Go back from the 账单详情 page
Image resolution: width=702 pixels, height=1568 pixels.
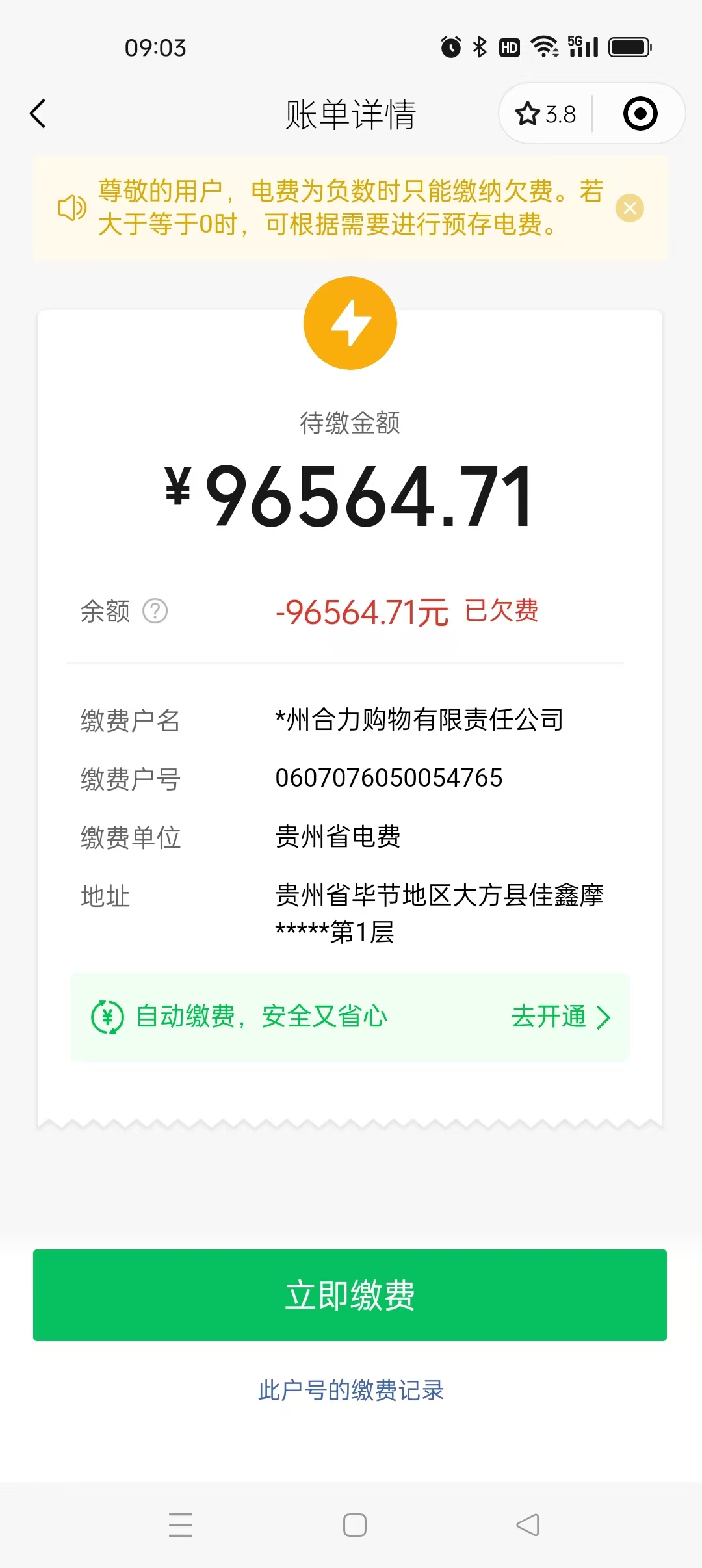38,114
